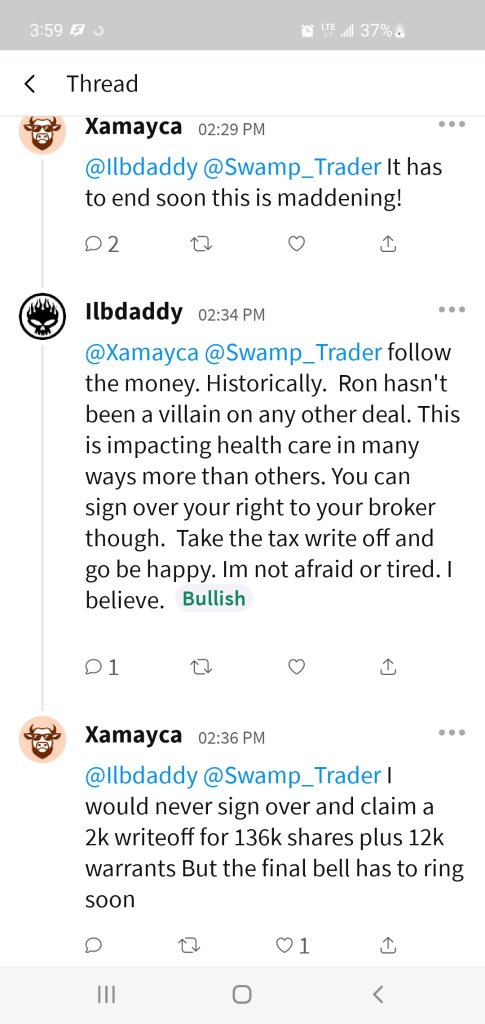485x1024 pixels.
Task: Like Ilbdaddy's Bullish post
Action: [296, 667]
